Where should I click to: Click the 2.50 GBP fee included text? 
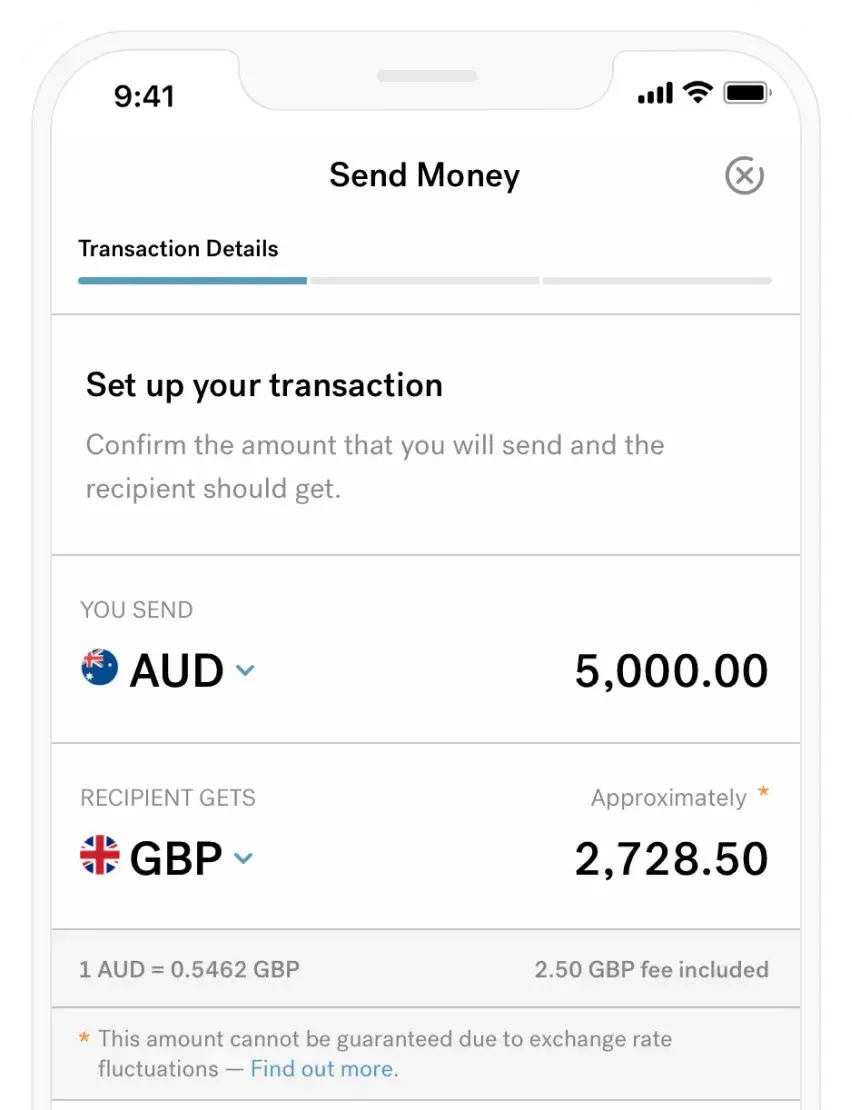649,969
